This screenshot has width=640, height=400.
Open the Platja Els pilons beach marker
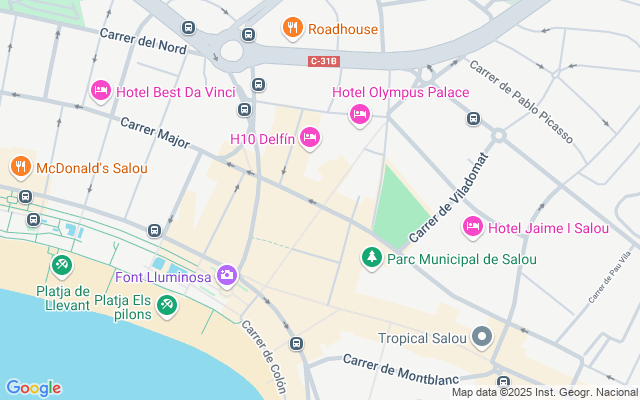(167, 301)
